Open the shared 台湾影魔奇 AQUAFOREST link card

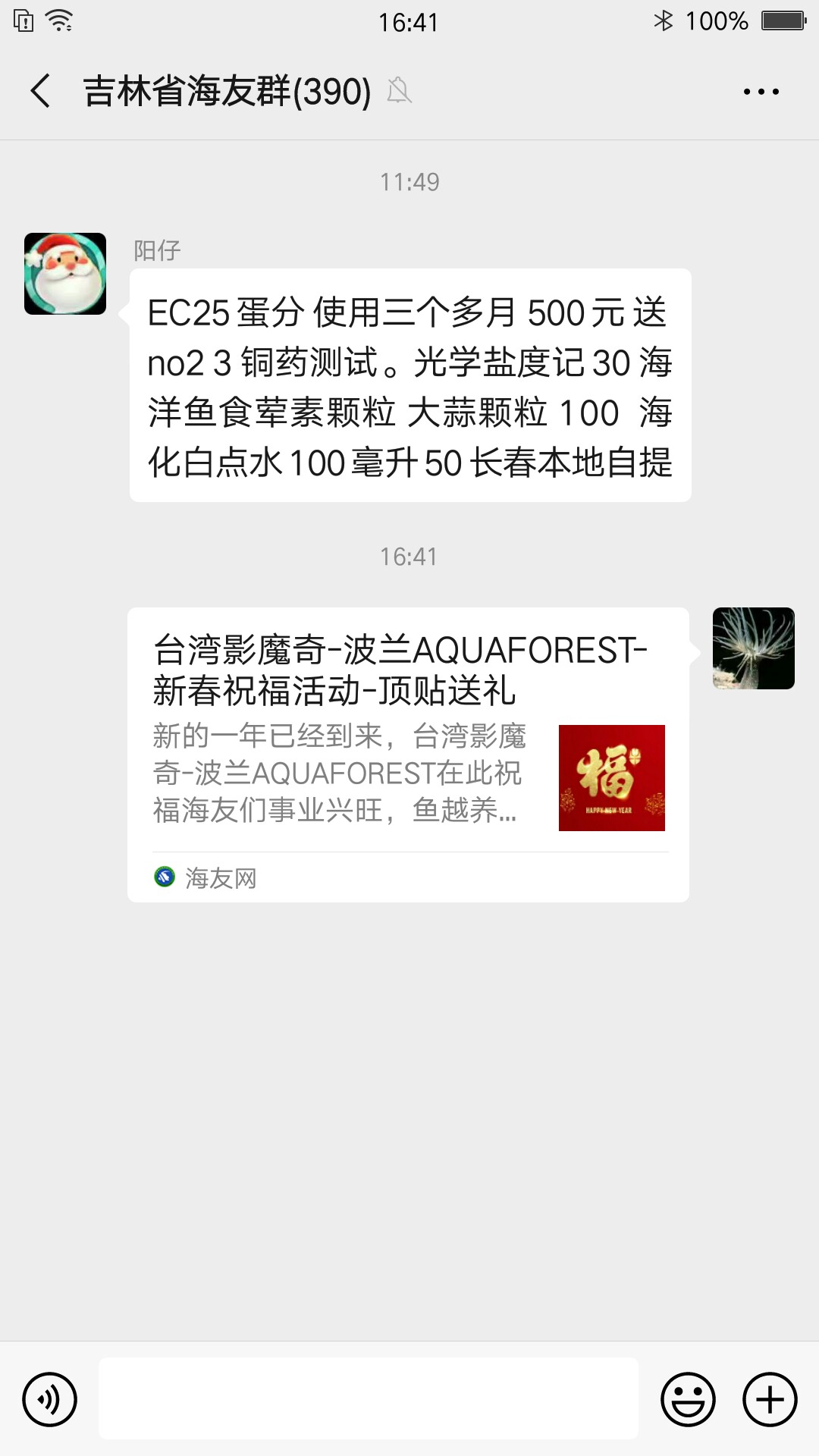(408, 755)
